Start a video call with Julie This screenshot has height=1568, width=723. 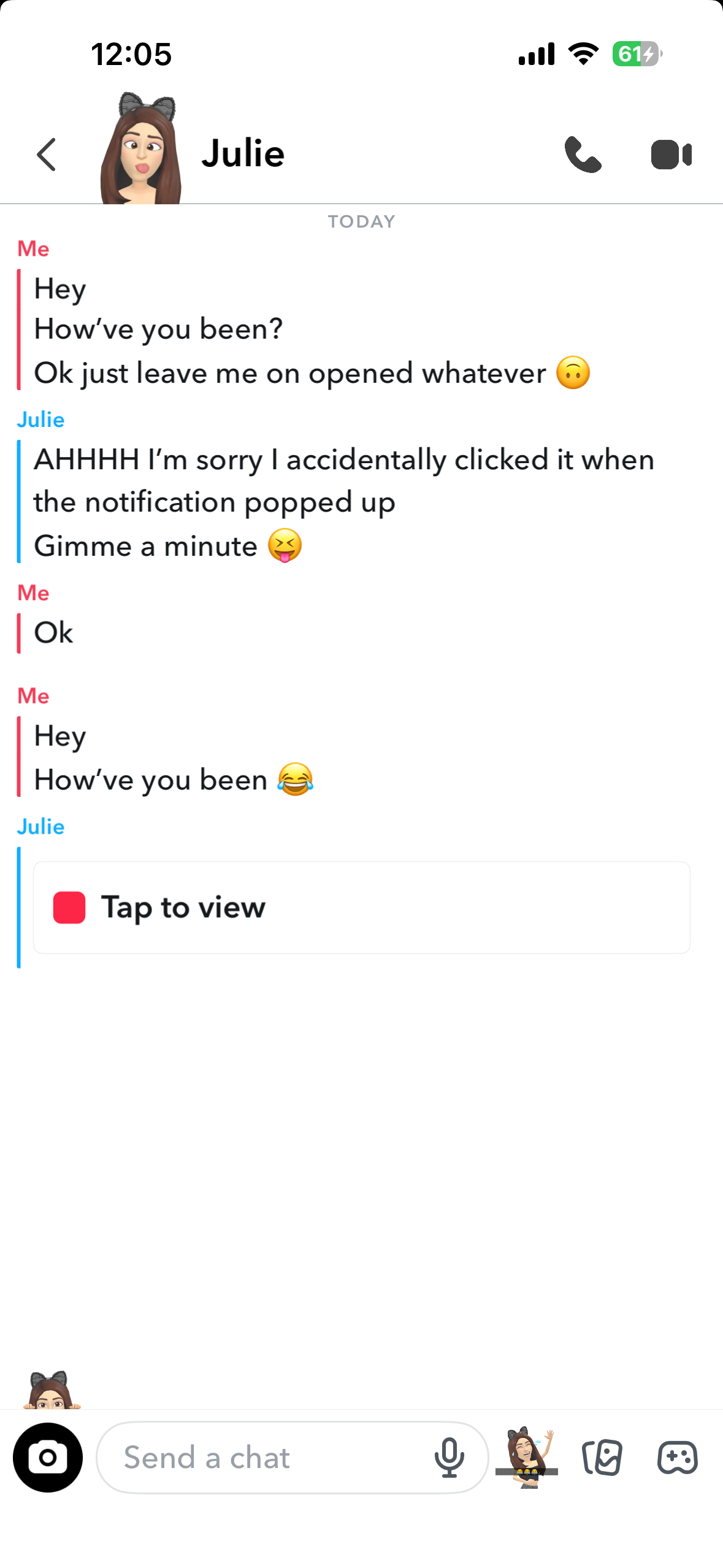point(671,154)
